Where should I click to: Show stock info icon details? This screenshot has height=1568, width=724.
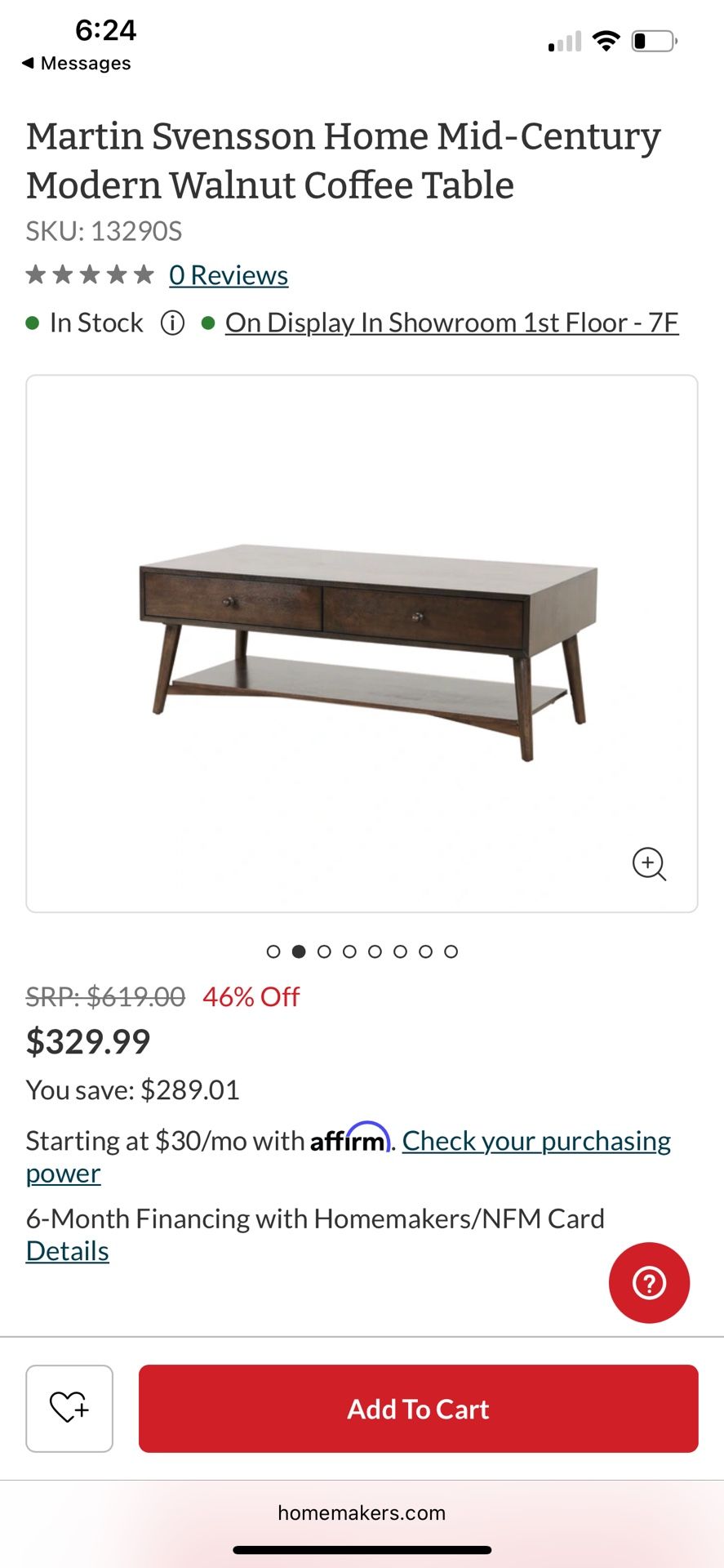tap(172, 323)
